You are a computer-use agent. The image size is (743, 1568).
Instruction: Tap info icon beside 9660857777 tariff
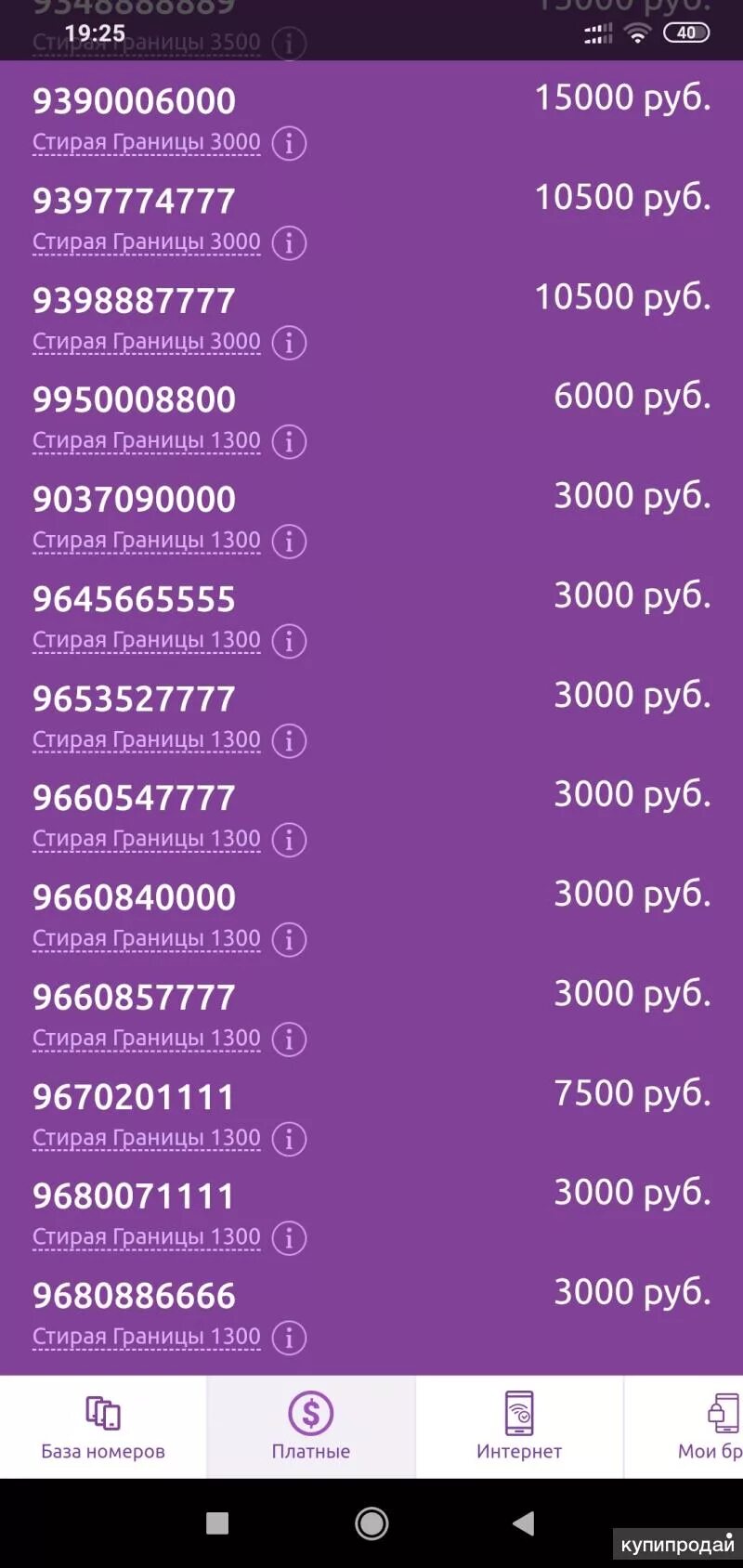coord(289,1039)
